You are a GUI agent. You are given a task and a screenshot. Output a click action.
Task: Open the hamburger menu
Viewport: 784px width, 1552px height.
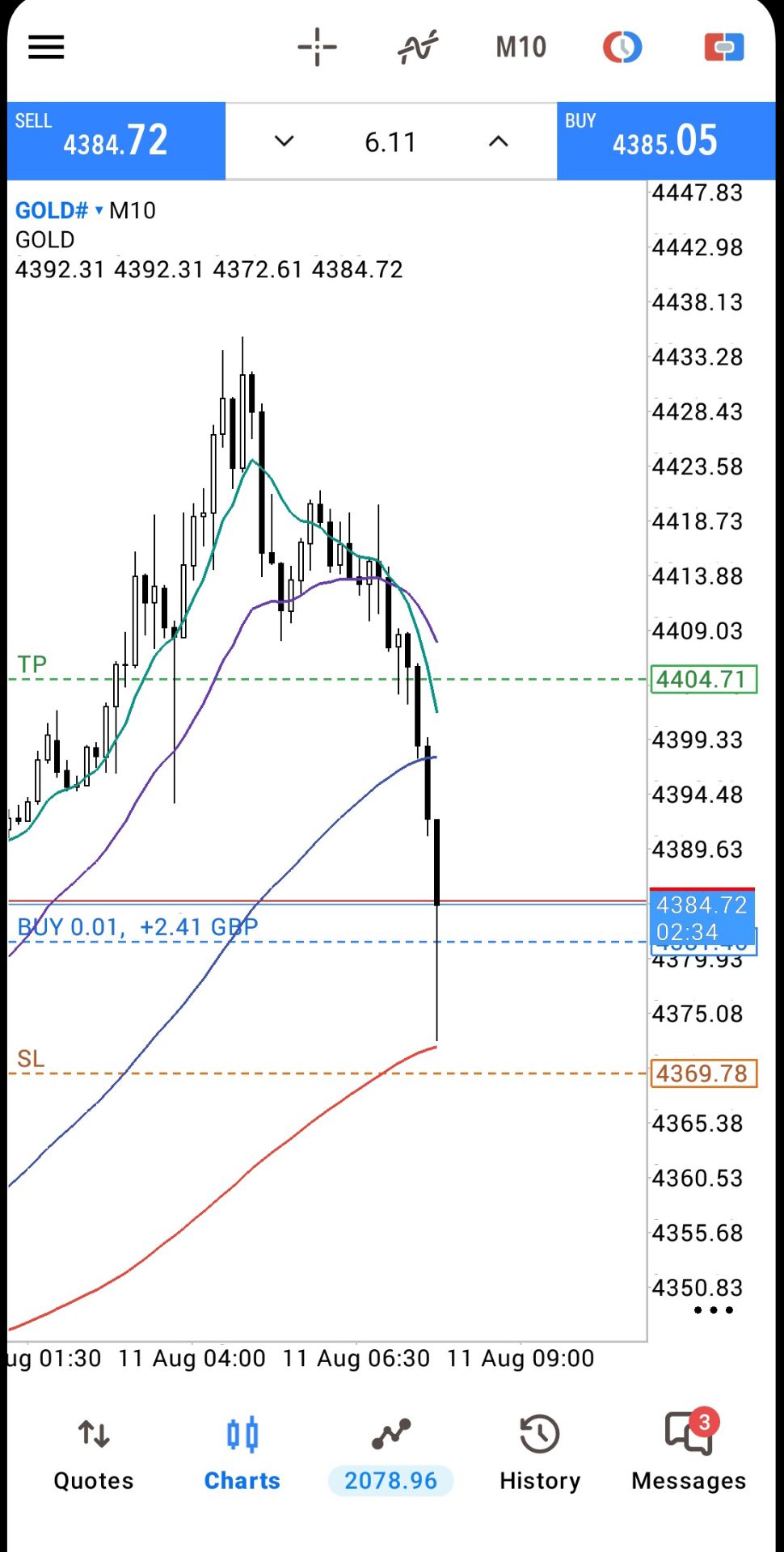click(x=46, y=47)
